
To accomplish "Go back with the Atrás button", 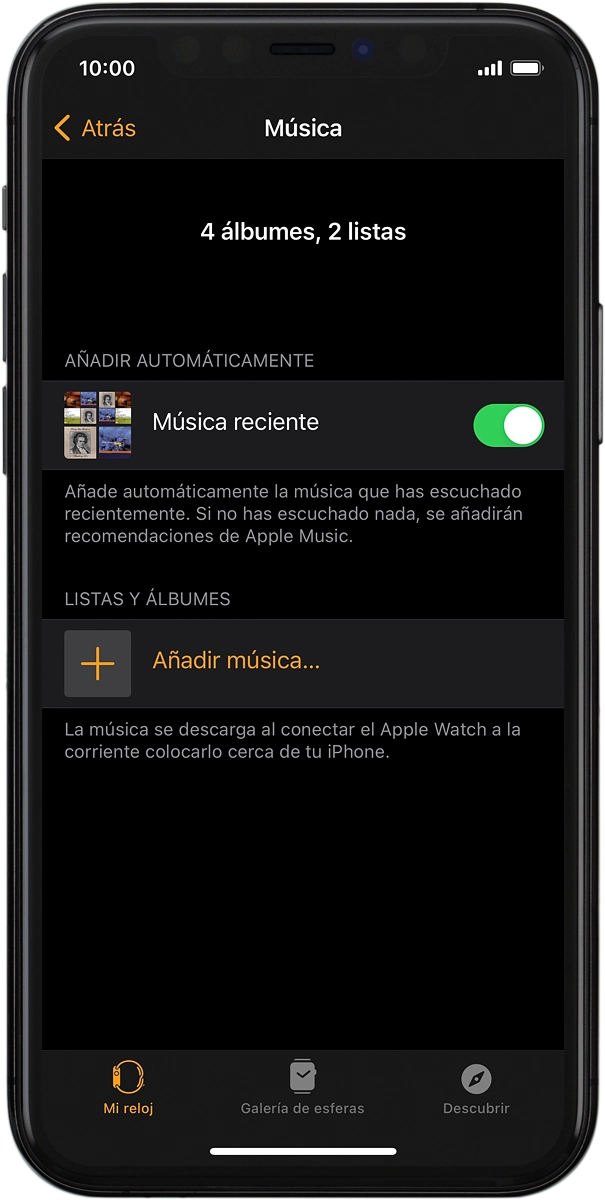I will (x=95, y=128).
